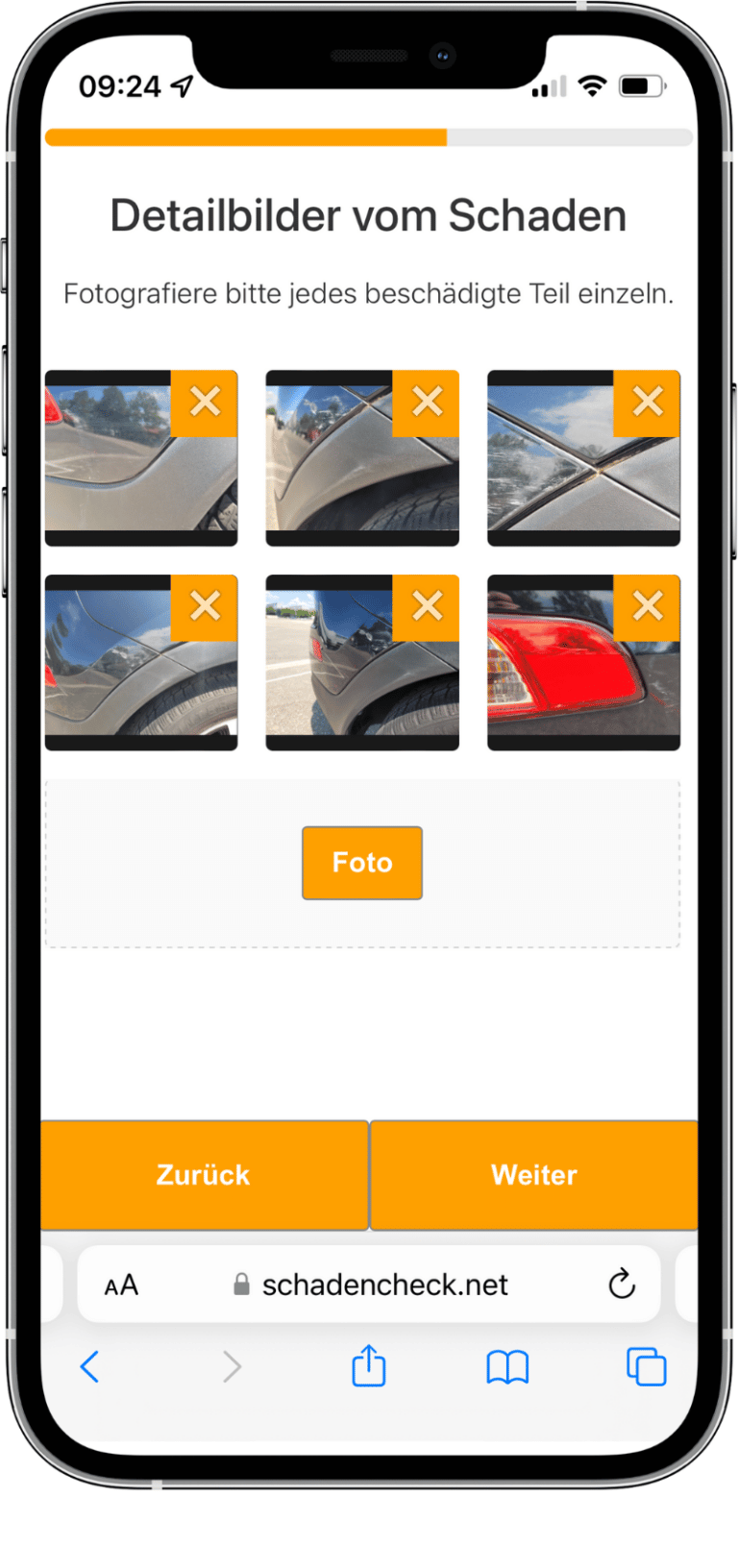
Task: Show all open Safari tabs
Action: click(646, 1366)
